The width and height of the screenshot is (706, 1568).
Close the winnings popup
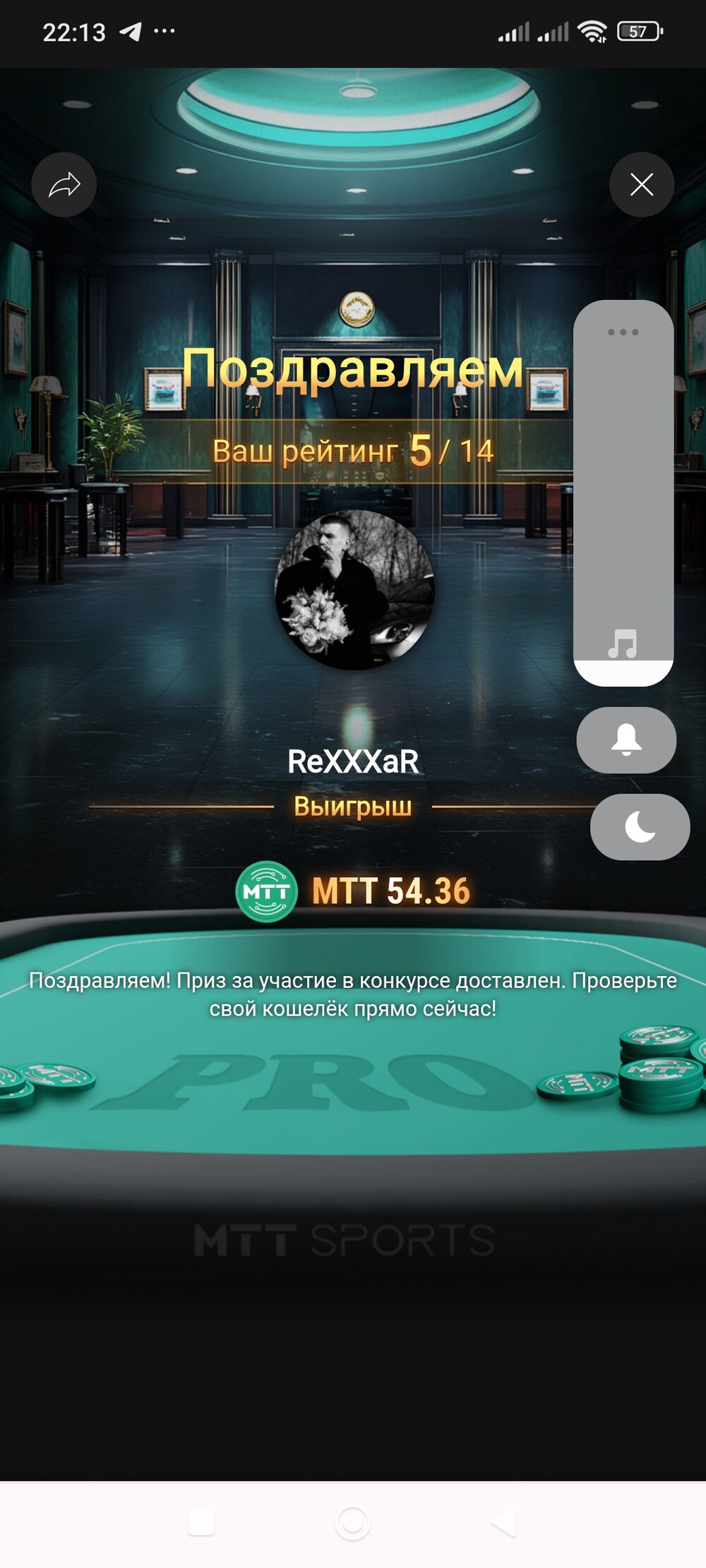pos(641,185)
